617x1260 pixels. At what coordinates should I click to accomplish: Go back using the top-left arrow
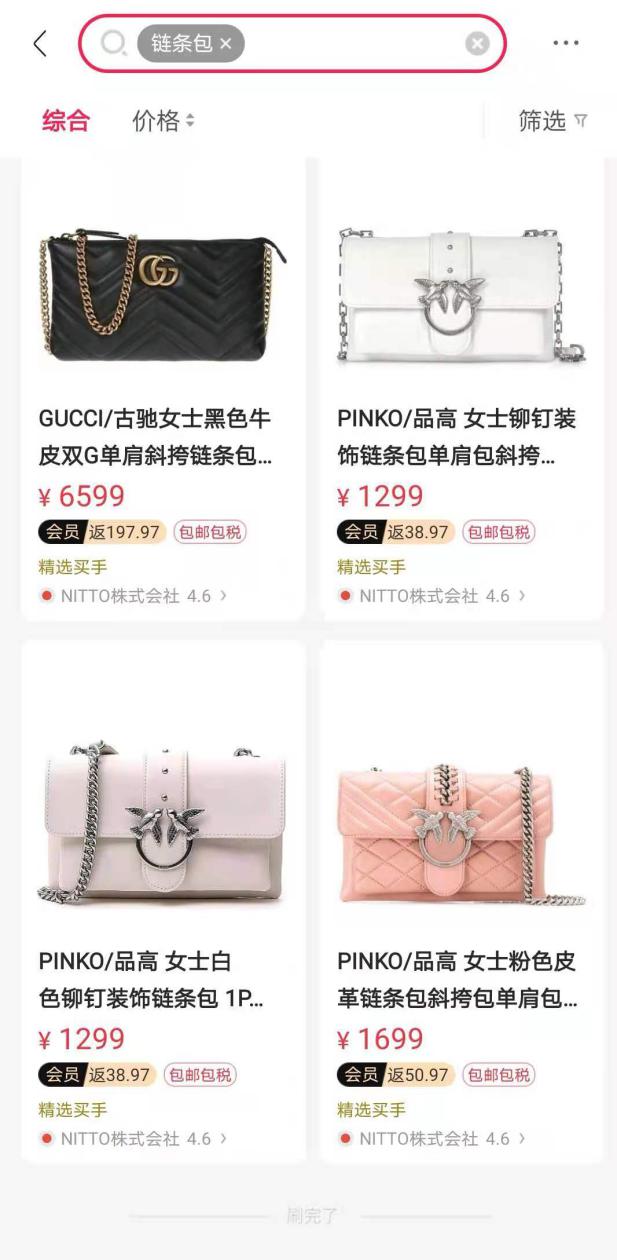coord(40,44)
